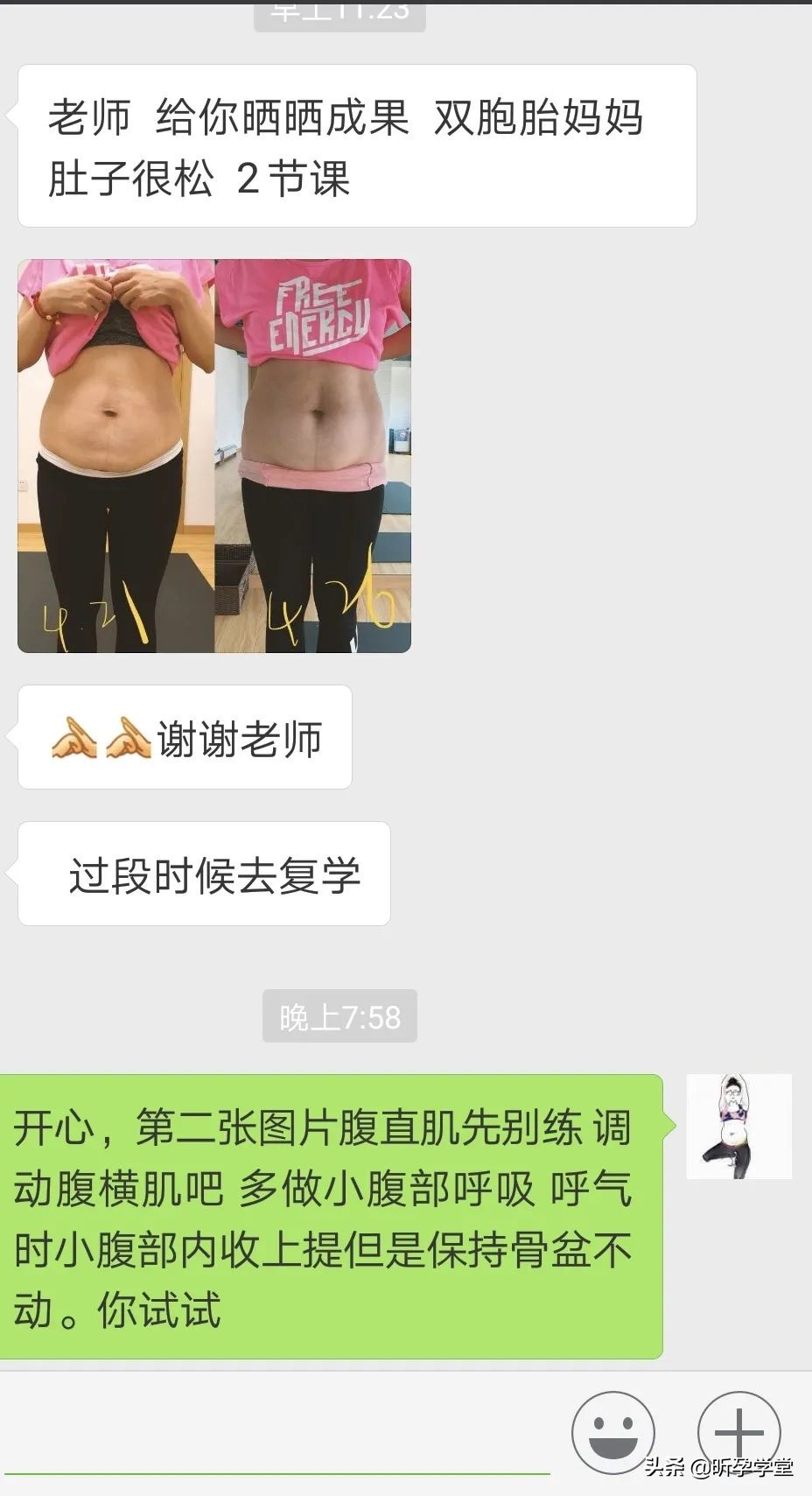Tap the right 4.26 photo in the image
This screenshot has height=1496, width=812.
pyautogui.click(x=315, y=455)
